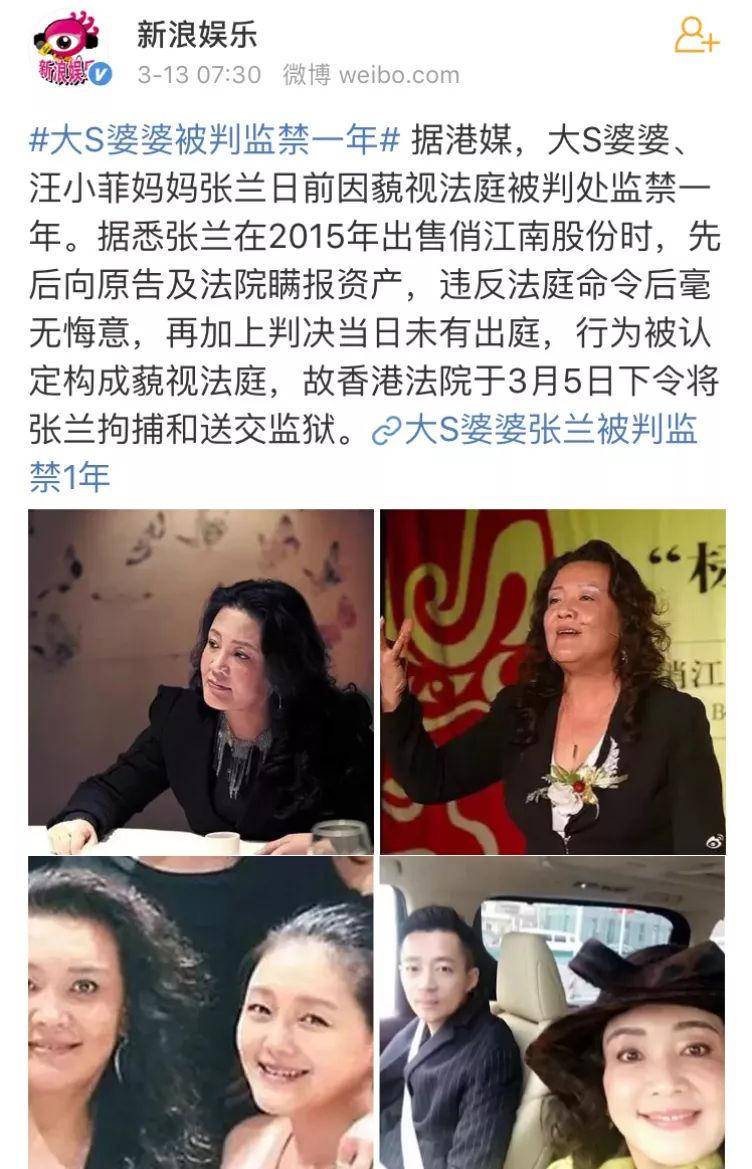
Task: Open the hashtag #大S婆婆被判监禁一年#
Action: 215,141
